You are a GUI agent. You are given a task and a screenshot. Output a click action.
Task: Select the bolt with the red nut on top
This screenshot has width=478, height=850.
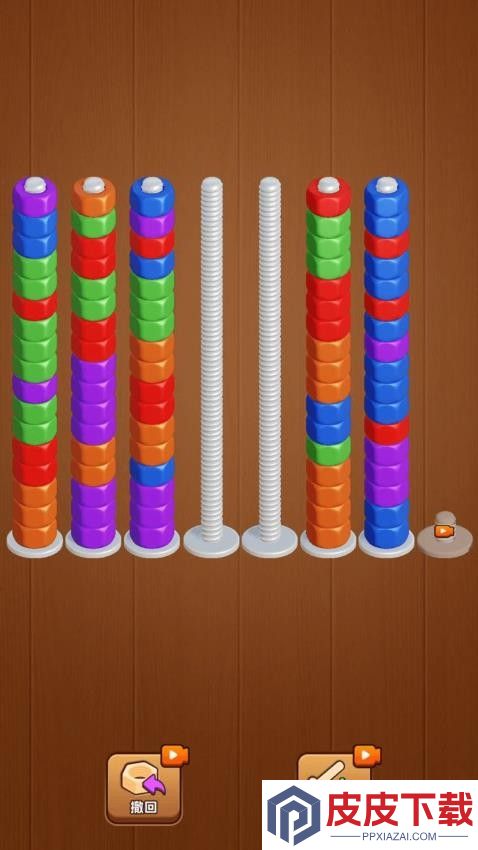[328, 366]
